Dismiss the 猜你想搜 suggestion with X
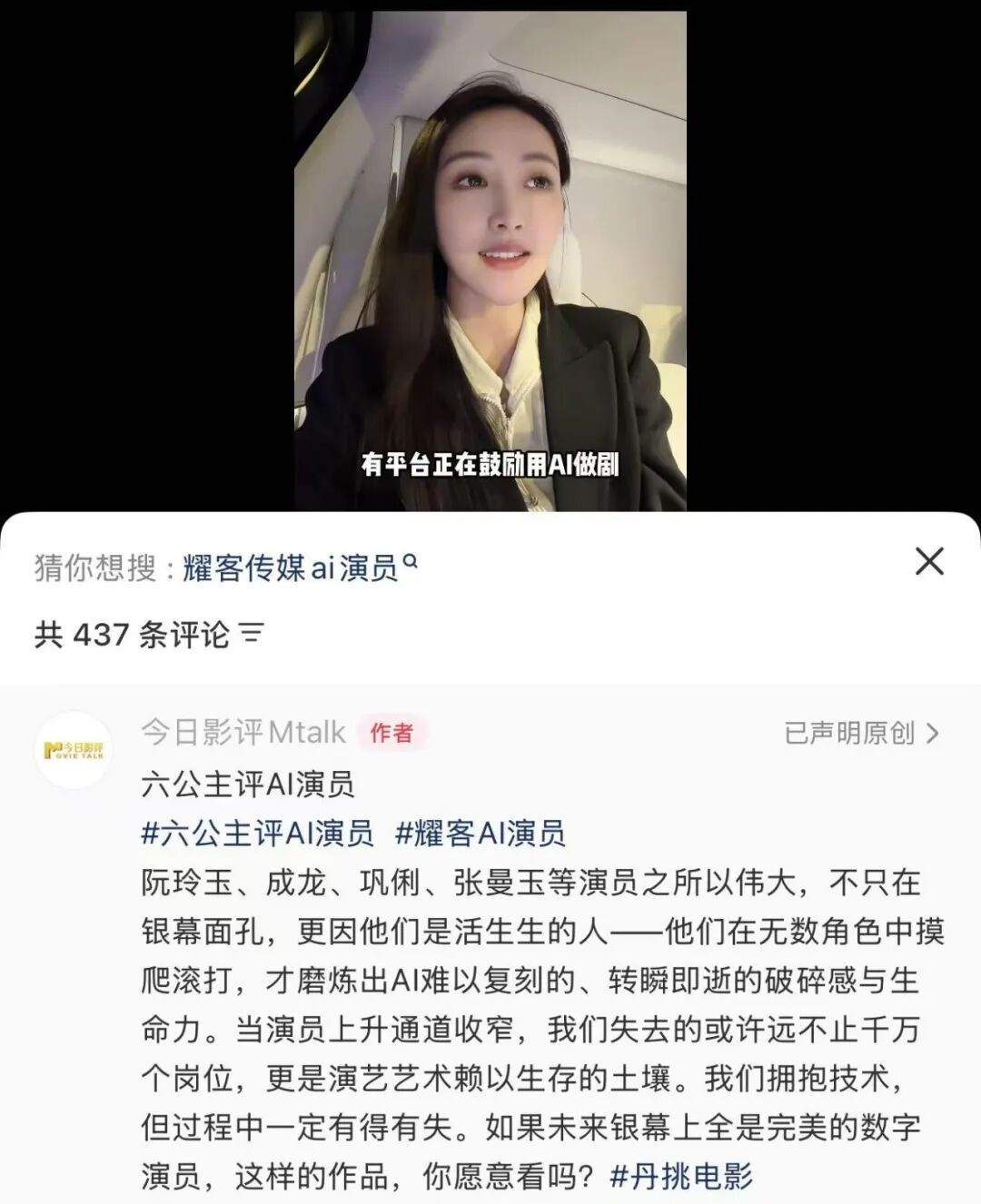The width and height of the screenshot is (981, 1204). tap(930, 562)
